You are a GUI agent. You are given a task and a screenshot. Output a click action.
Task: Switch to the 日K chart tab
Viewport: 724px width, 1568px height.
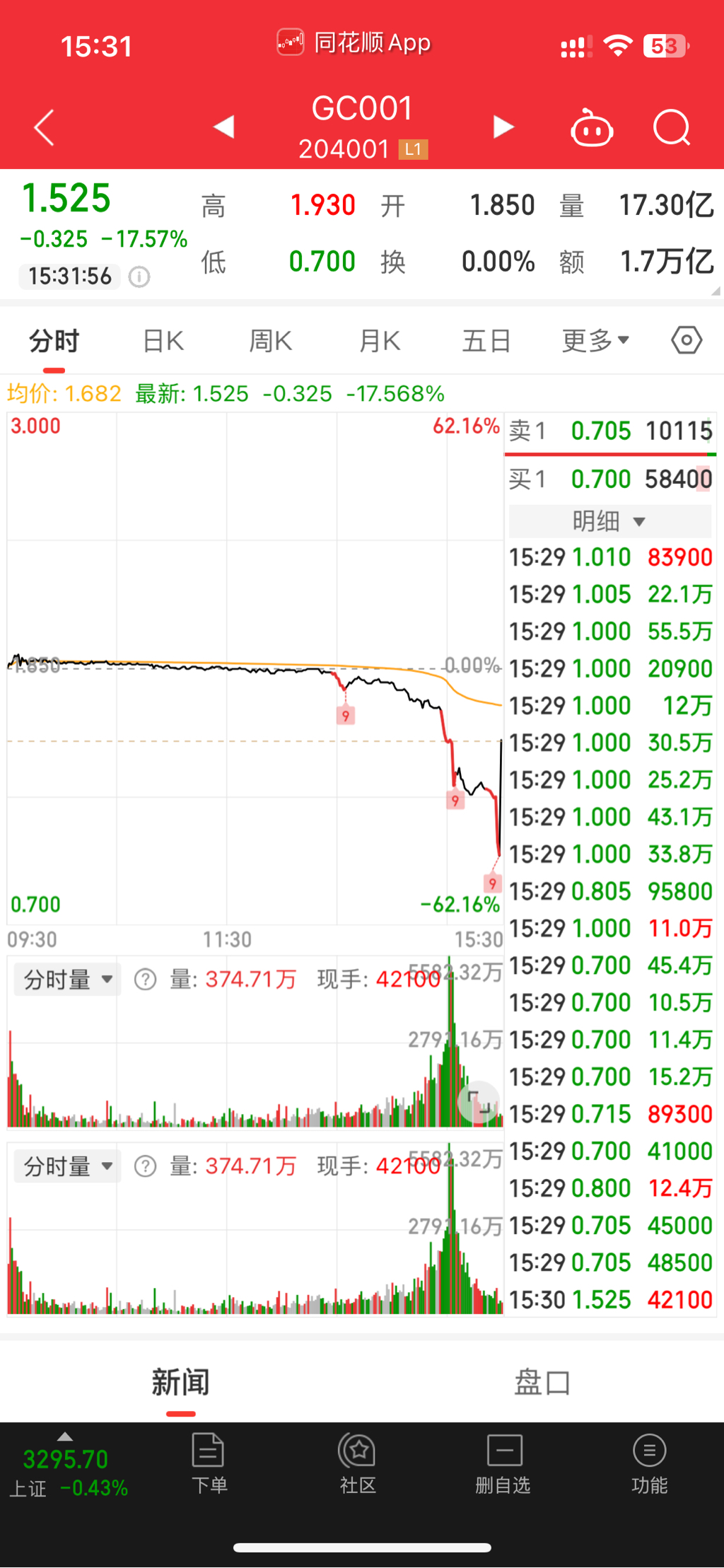coord(163,341)
